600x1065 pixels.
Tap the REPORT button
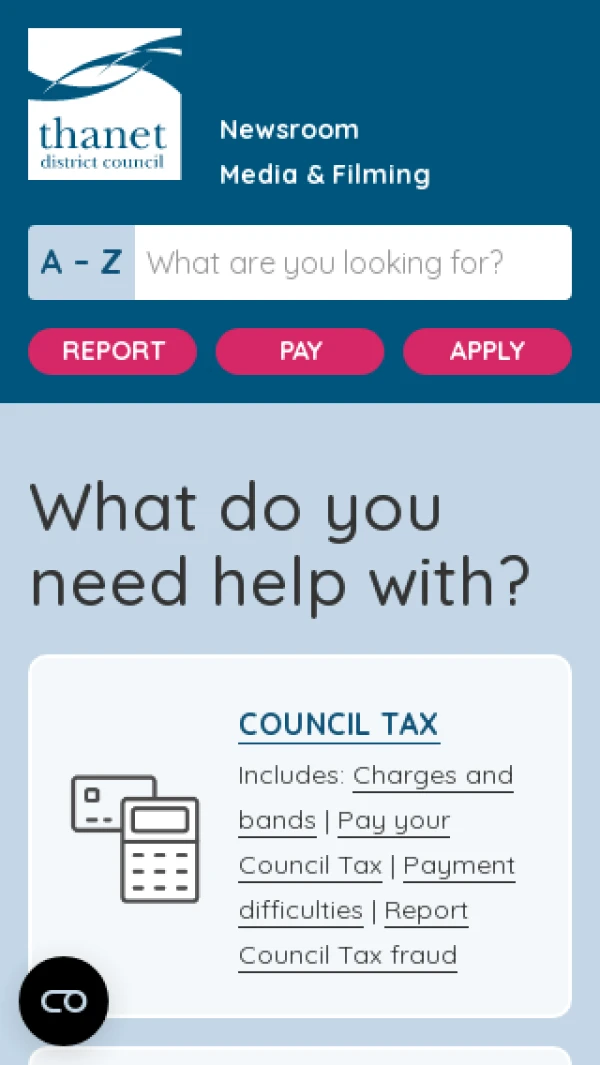tap(113, 351)
